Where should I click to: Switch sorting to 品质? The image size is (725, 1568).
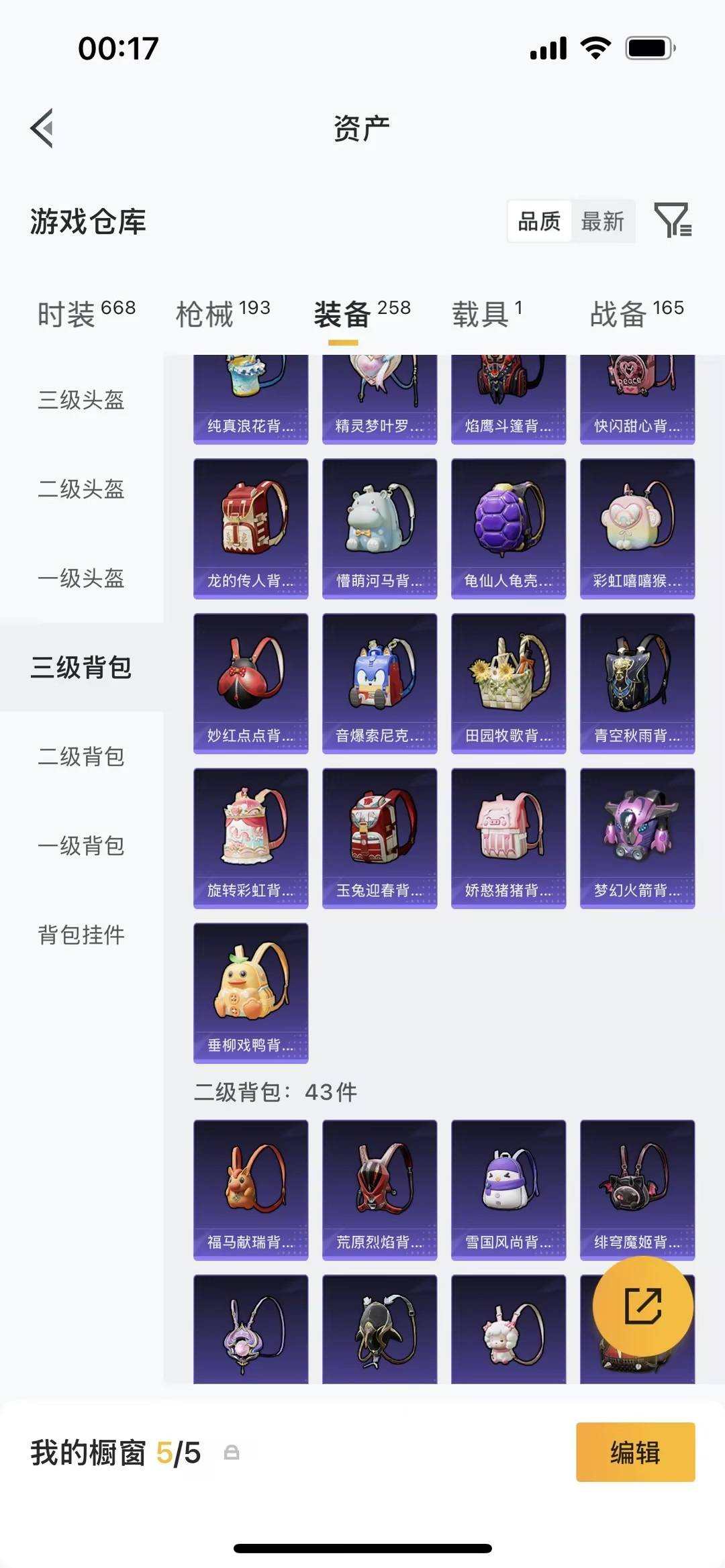[x=538, y=221]
